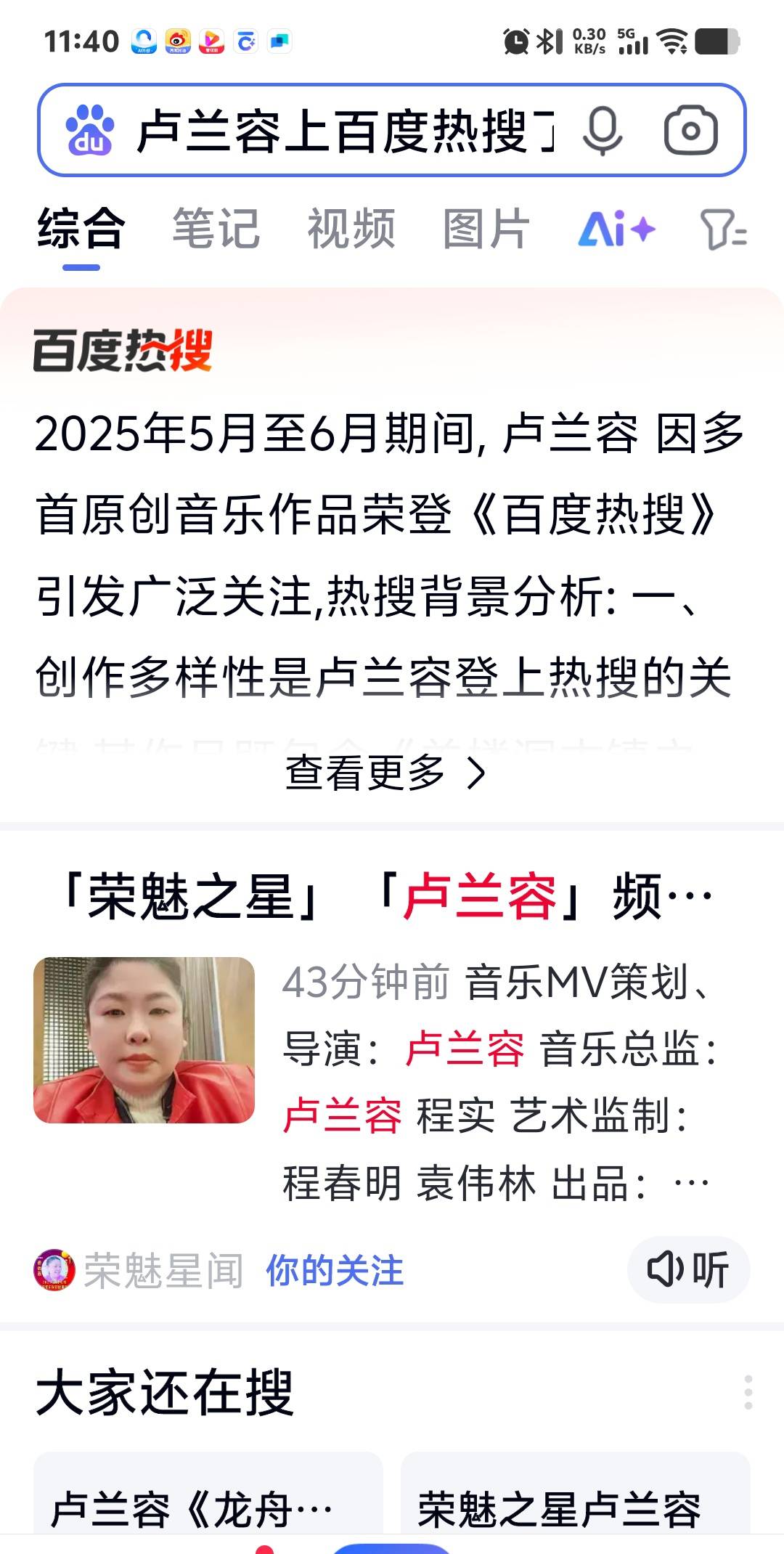Switch to the 笔记 tab
Screen dimensions: 784x1554
[216, 229]
